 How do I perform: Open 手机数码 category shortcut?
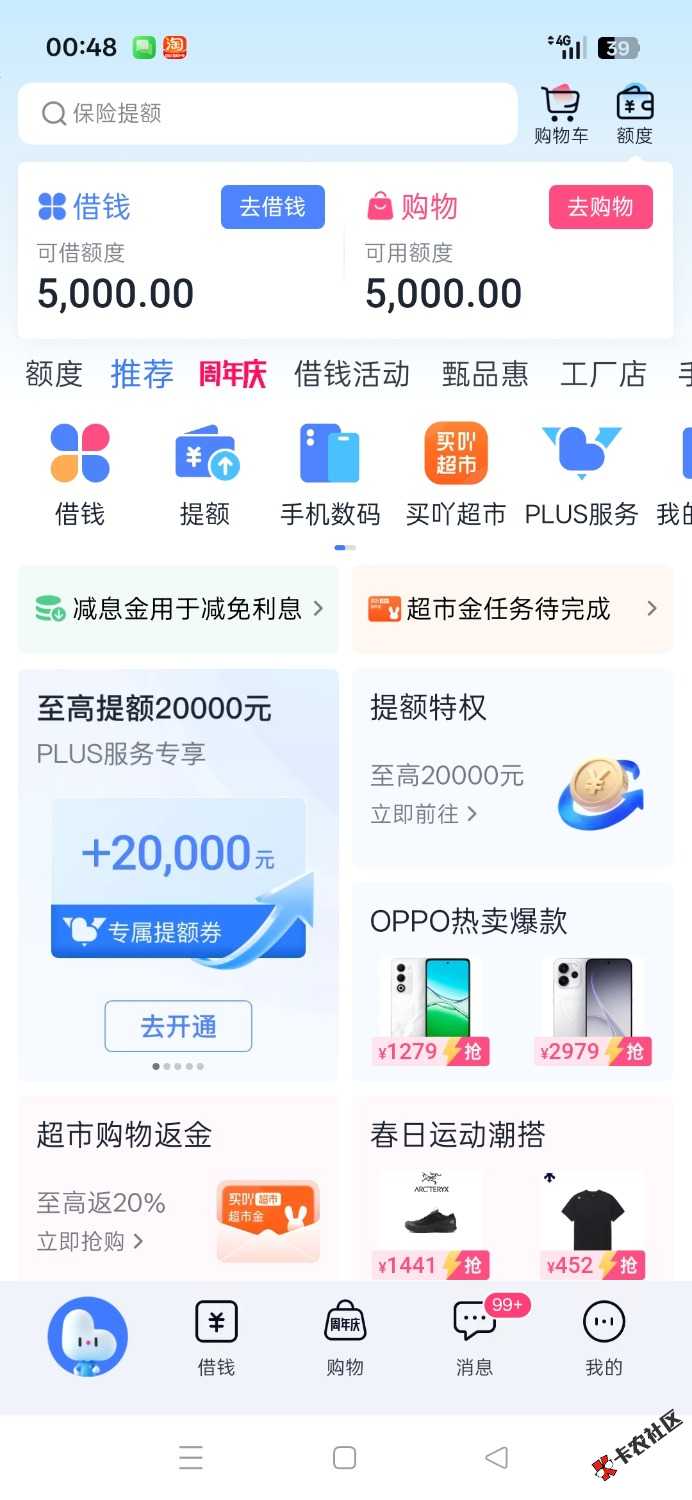tap(330, 474)
